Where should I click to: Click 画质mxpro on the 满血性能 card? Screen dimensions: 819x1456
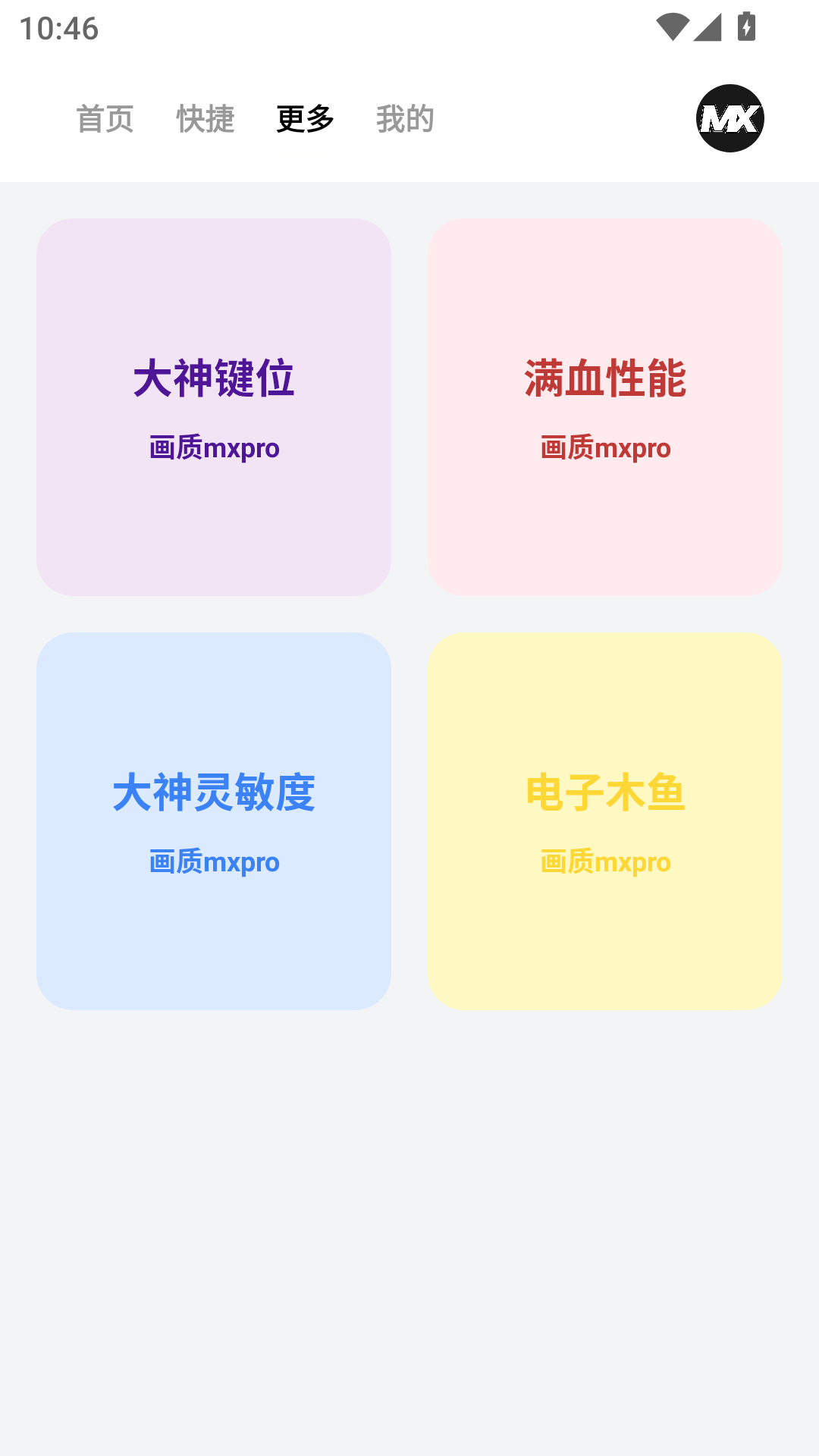pos(604,448)
